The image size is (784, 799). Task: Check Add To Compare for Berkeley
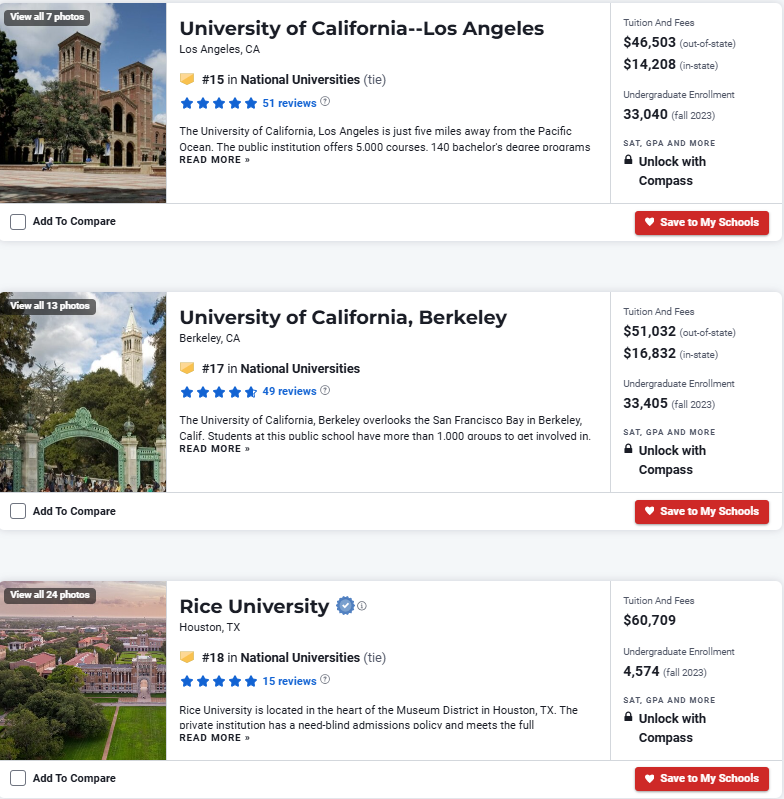point(18,511)
